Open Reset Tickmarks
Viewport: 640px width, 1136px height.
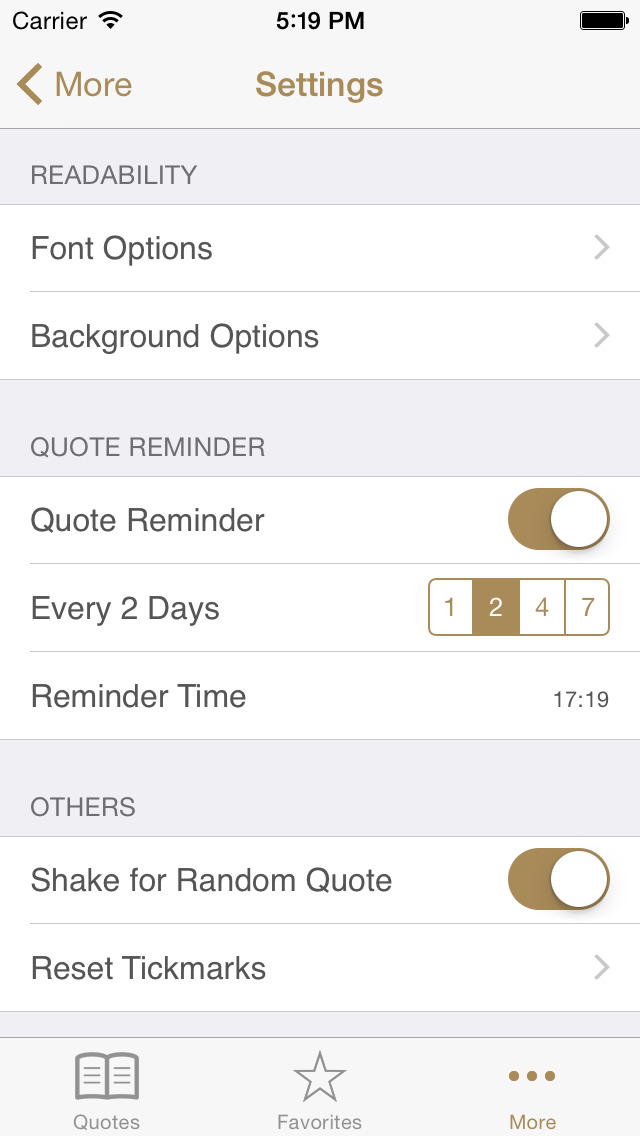point(320,968)
